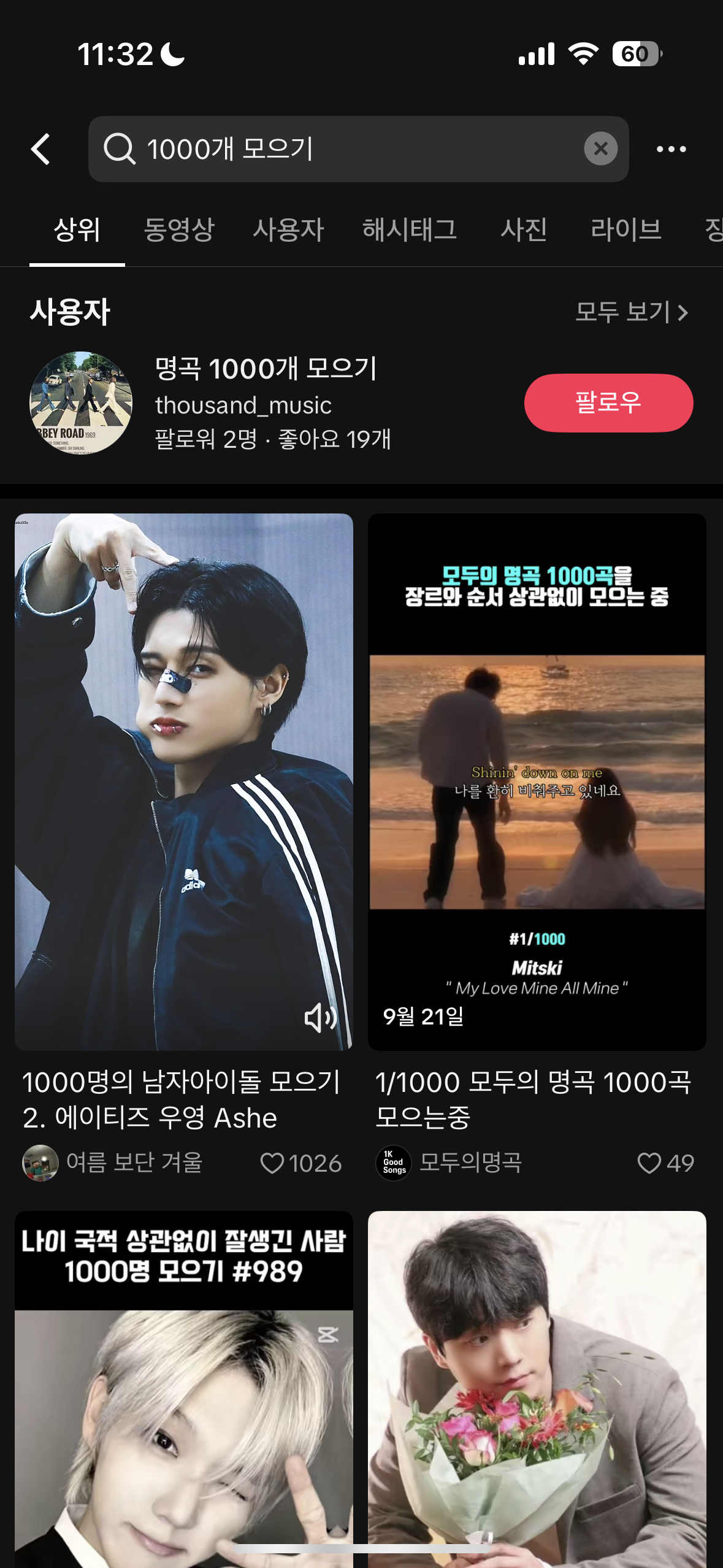This screenshot has width=723, height=1568.
Task: Switch to the 사진 tab
Action: pos(523,230)
